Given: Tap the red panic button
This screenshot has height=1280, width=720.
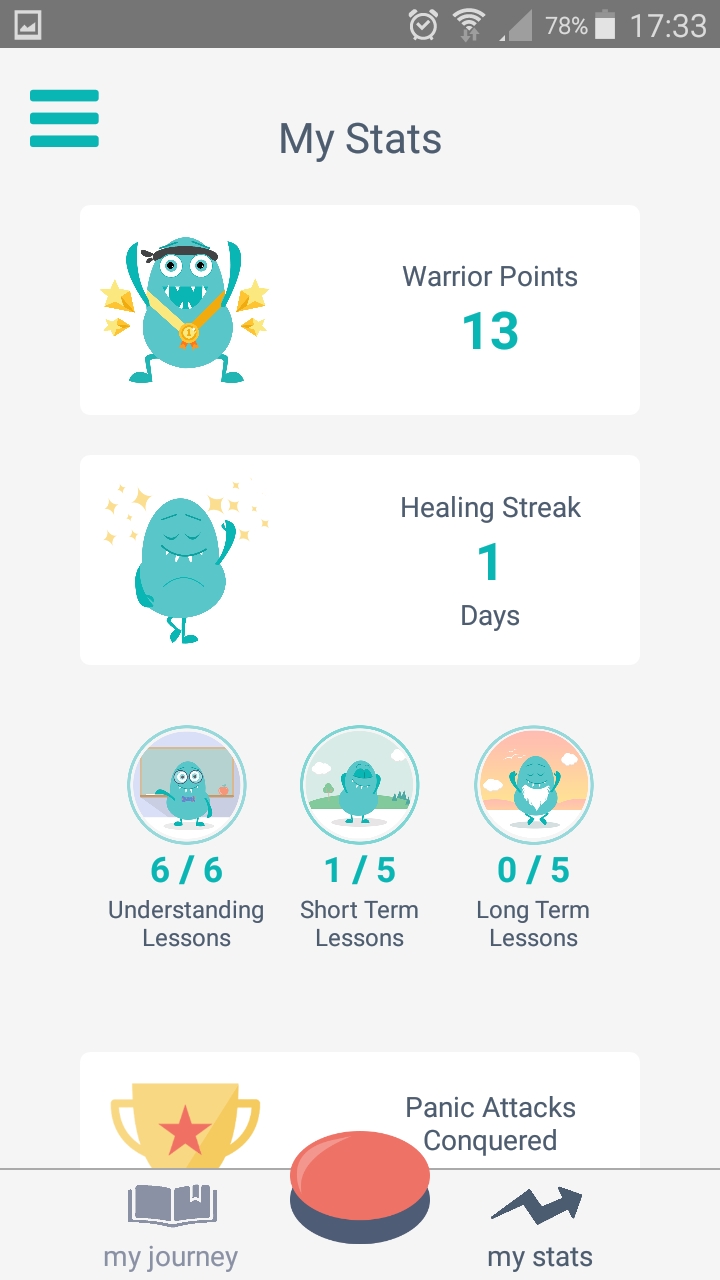Looking at the screenshot, I should coord(360,1180).
